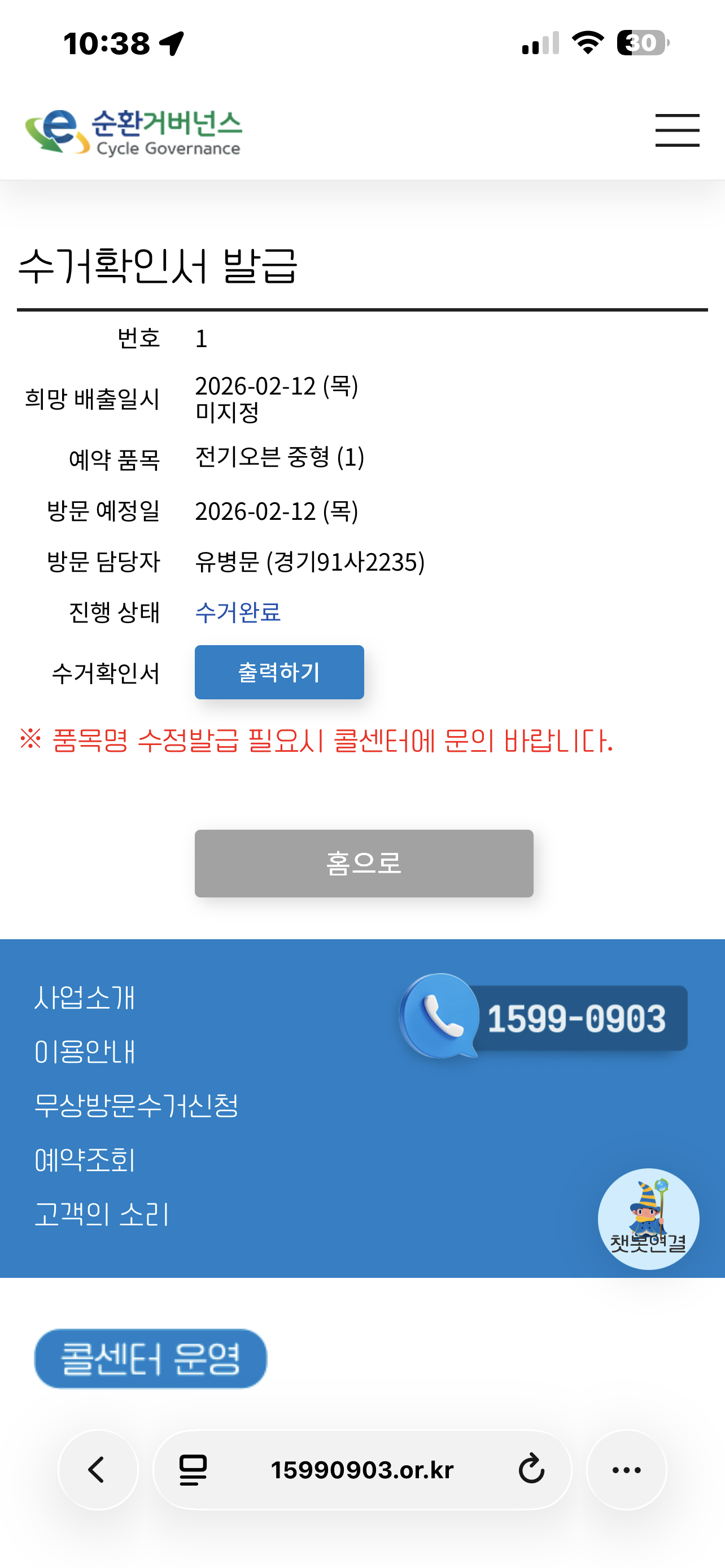Screen dimensions: 725x1568
Task: Open 고객의 소리 footer link
Action: 102,1214
